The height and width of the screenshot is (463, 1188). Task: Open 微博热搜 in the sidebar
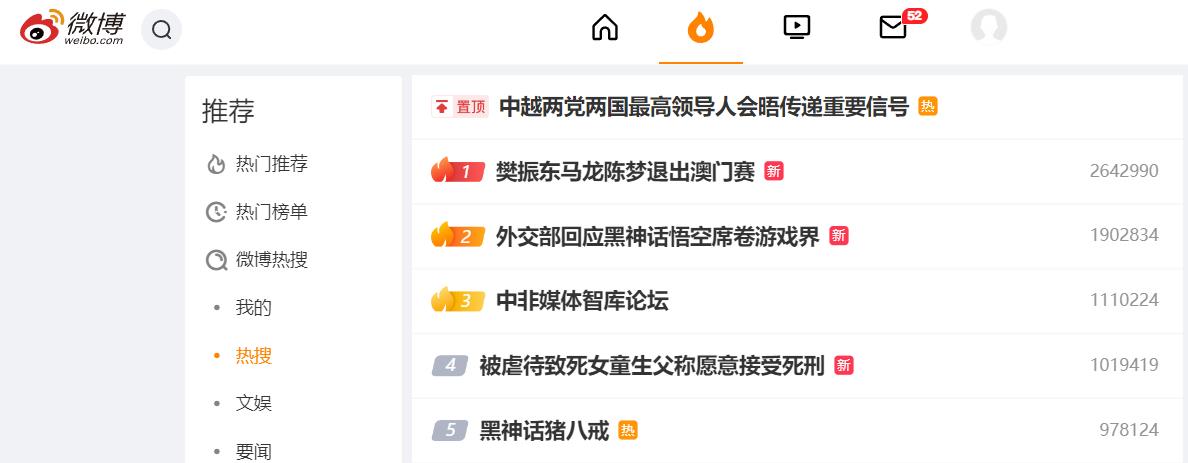[270, 260]
